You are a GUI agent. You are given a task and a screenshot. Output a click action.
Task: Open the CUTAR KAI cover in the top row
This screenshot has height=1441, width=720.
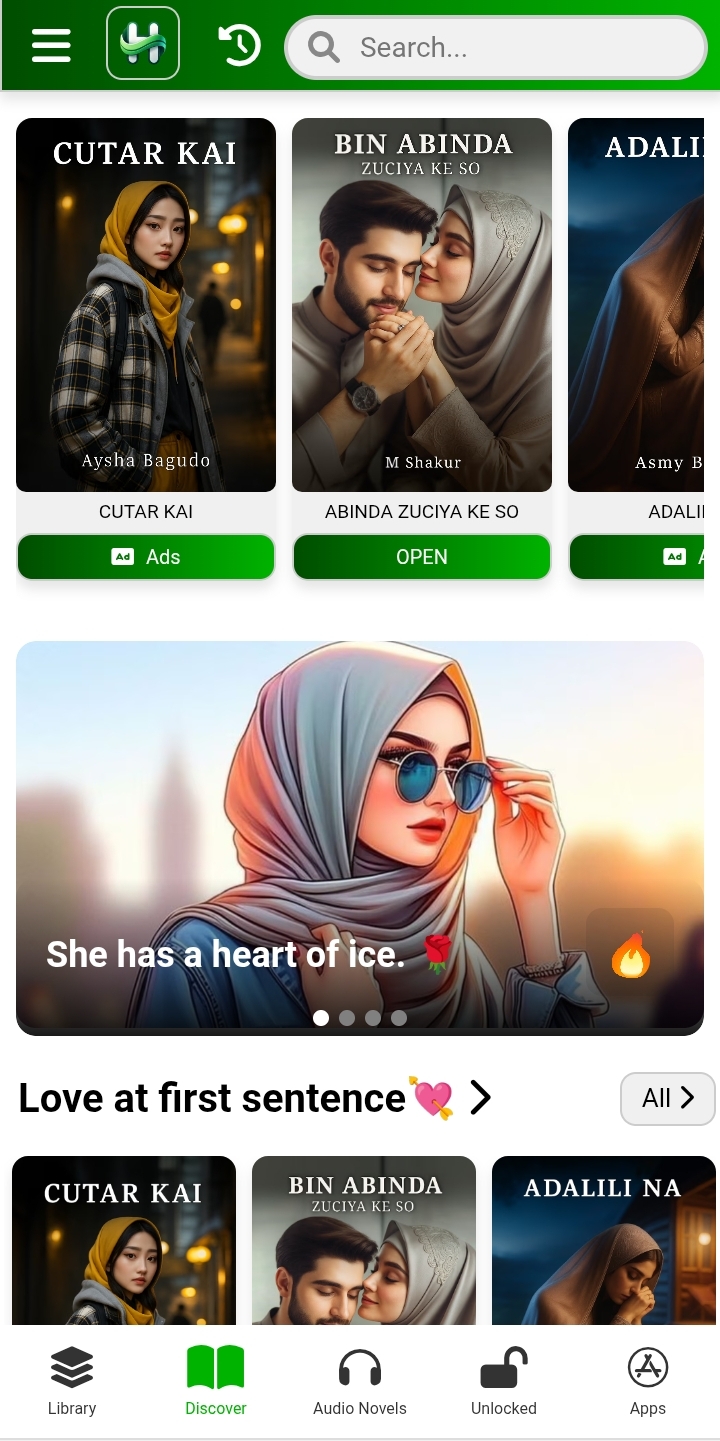[146, 305]
